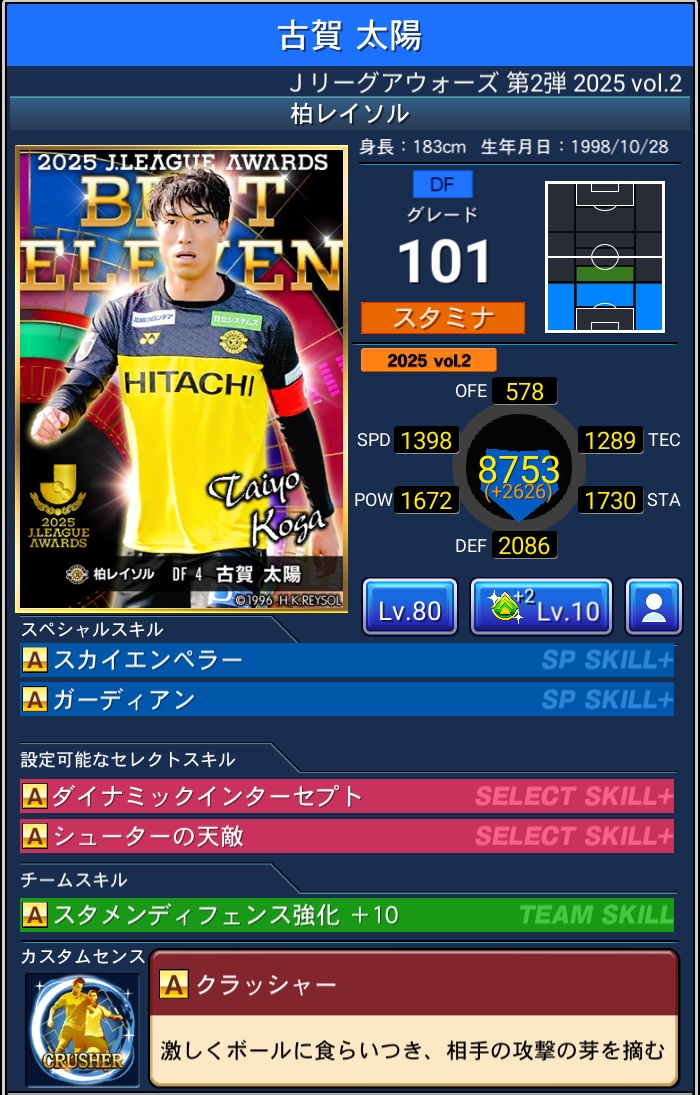The width and height of the screenshot is (700, 1095).
Task: Enlarge the 古賀 太陽 player card image
Action: [181, 379]
